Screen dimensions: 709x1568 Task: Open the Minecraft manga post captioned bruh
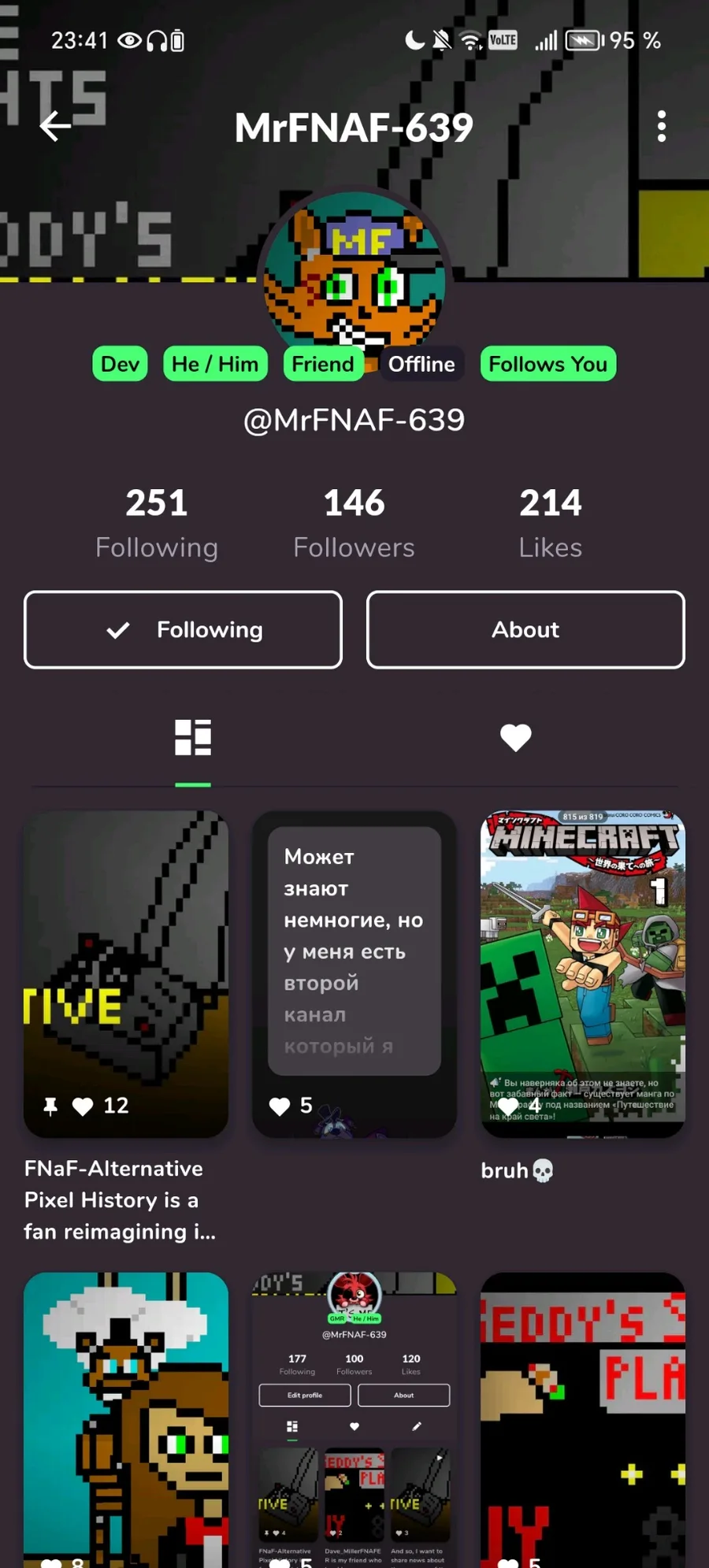pos(582,973)
